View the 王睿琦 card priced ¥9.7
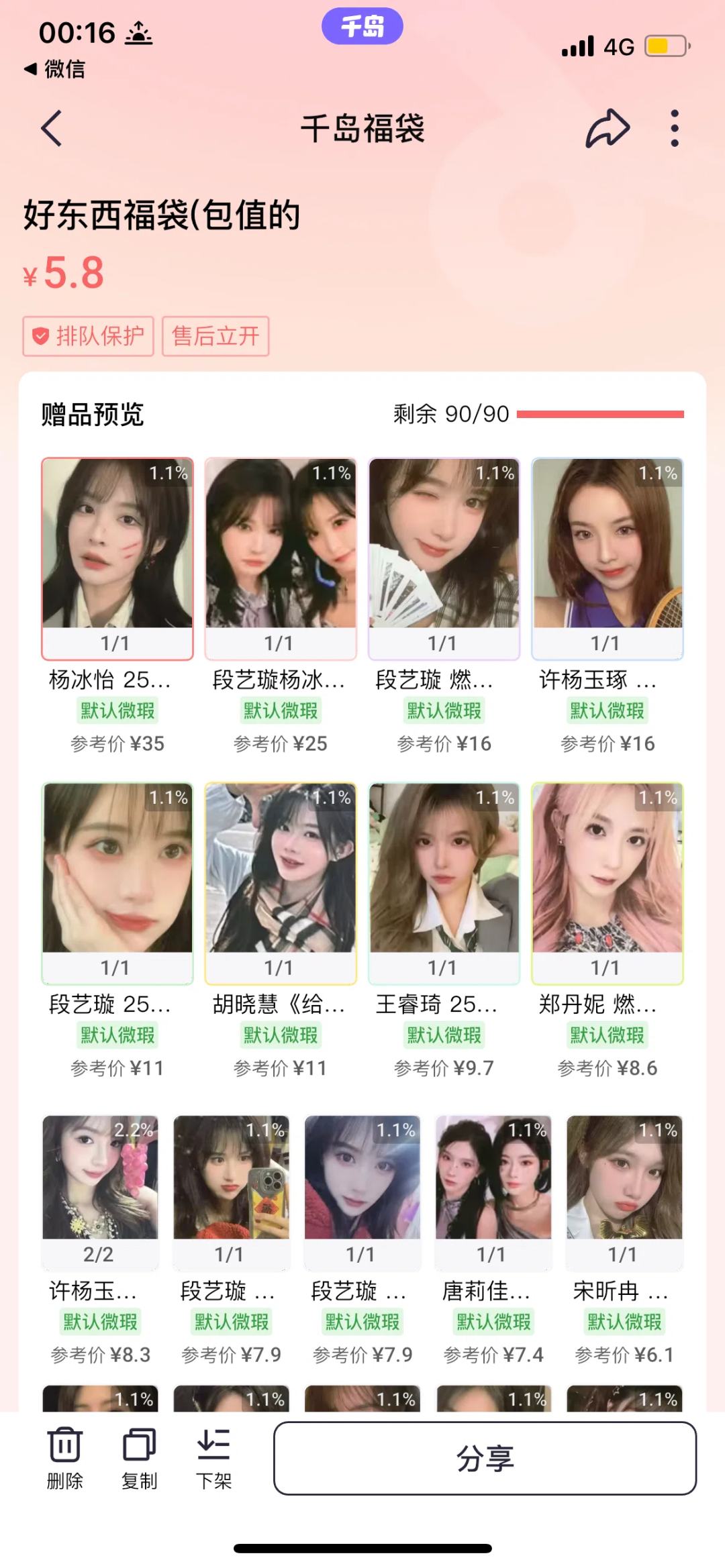The image size is (725, 1568). pyautogui.click(x=444, y=882)
